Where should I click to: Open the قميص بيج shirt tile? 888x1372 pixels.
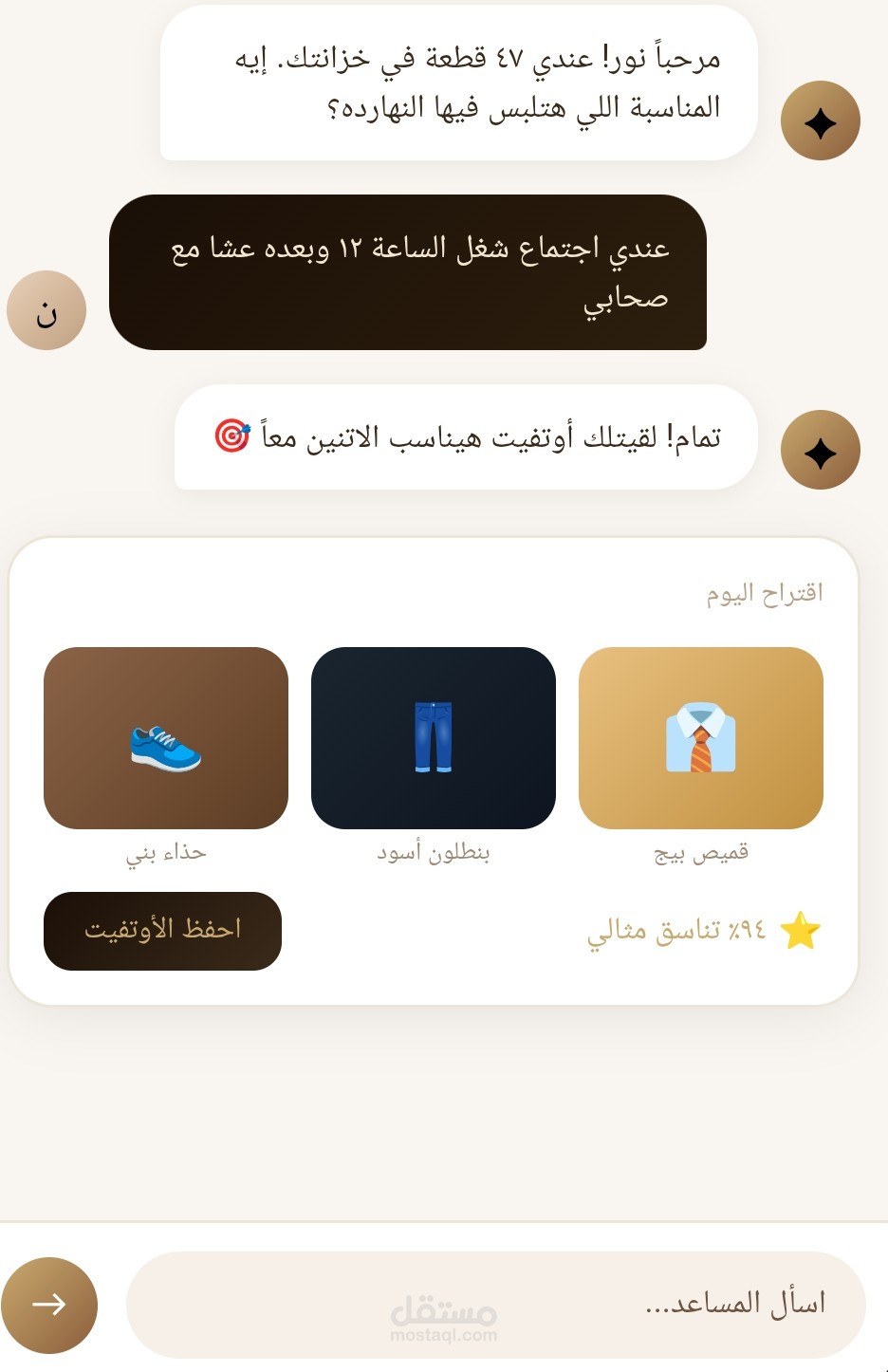click(700, 738)
